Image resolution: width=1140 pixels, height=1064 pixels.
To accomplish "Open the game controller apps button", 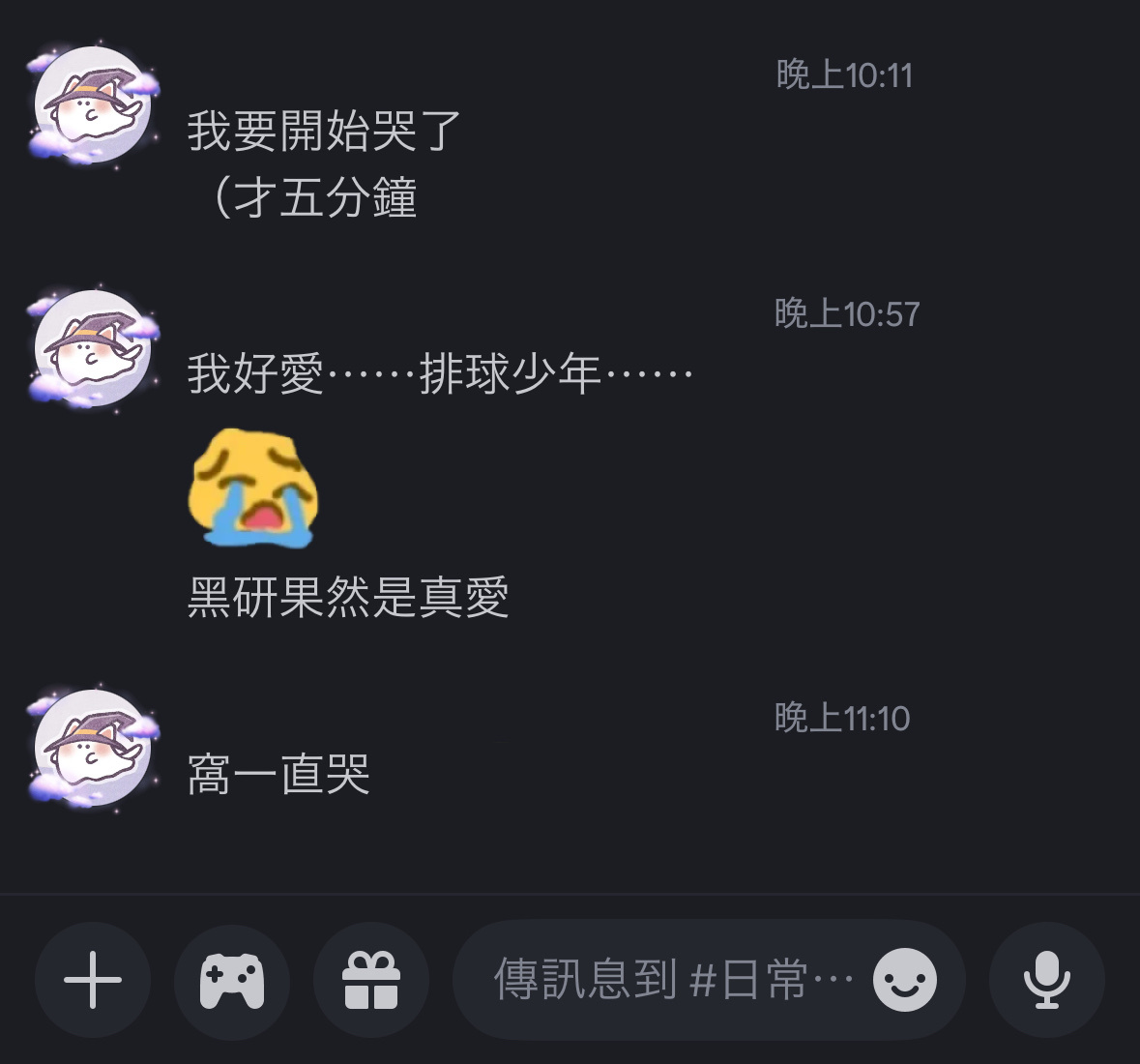I will (x=232, y=980).
